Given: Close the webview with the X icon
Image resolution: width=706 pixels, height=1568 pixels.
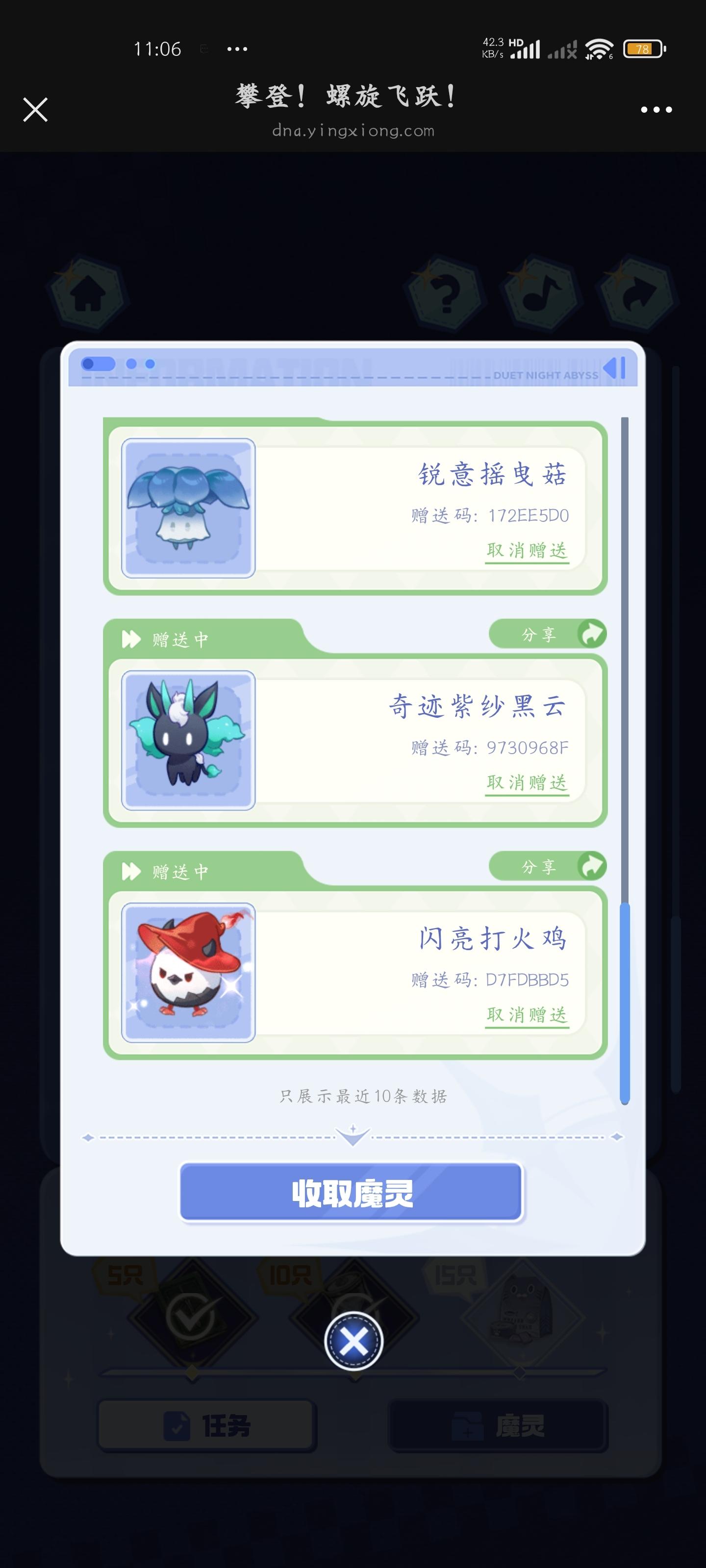Looking at the screenshot, I should [x=35, y=110].
